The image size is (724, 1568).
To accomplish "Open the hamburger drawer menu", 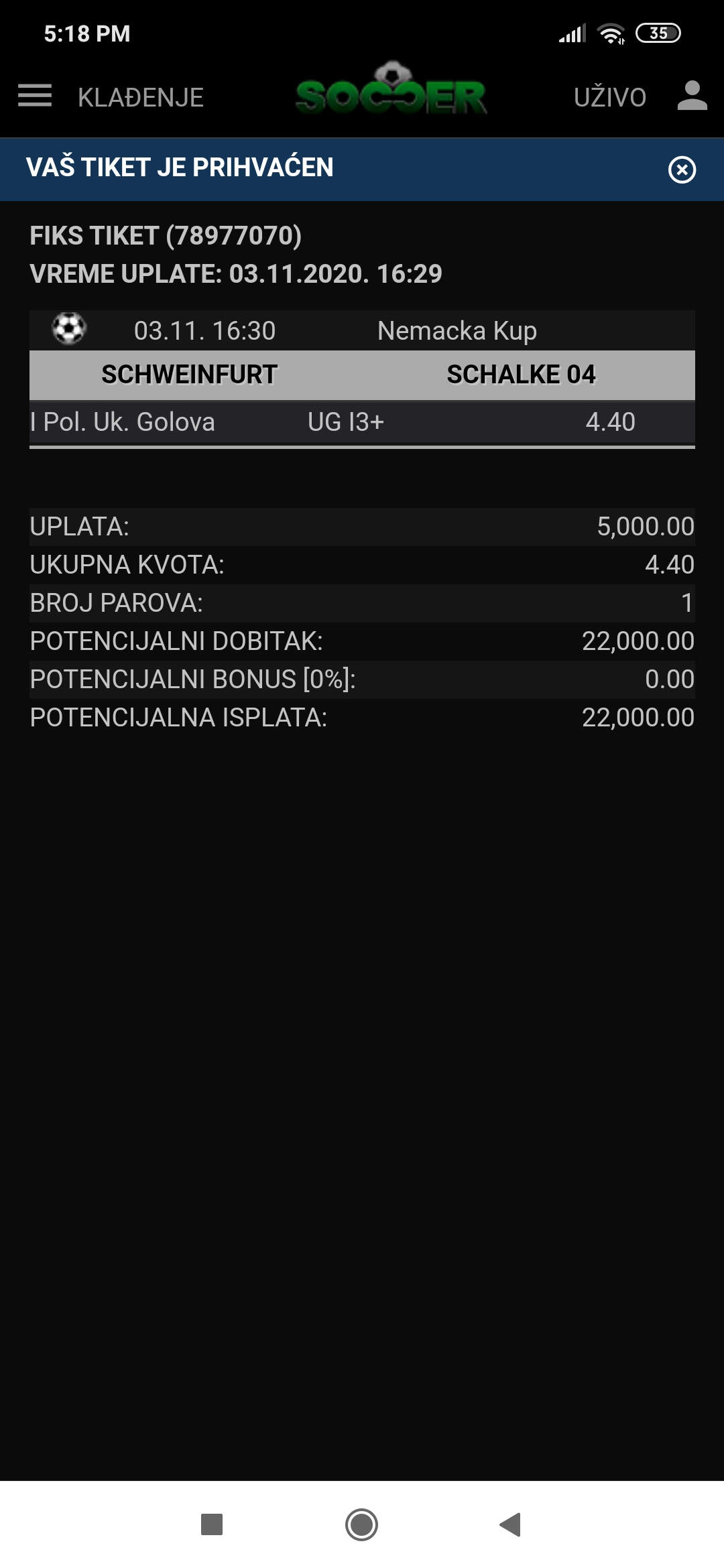I will click(35, 96).
